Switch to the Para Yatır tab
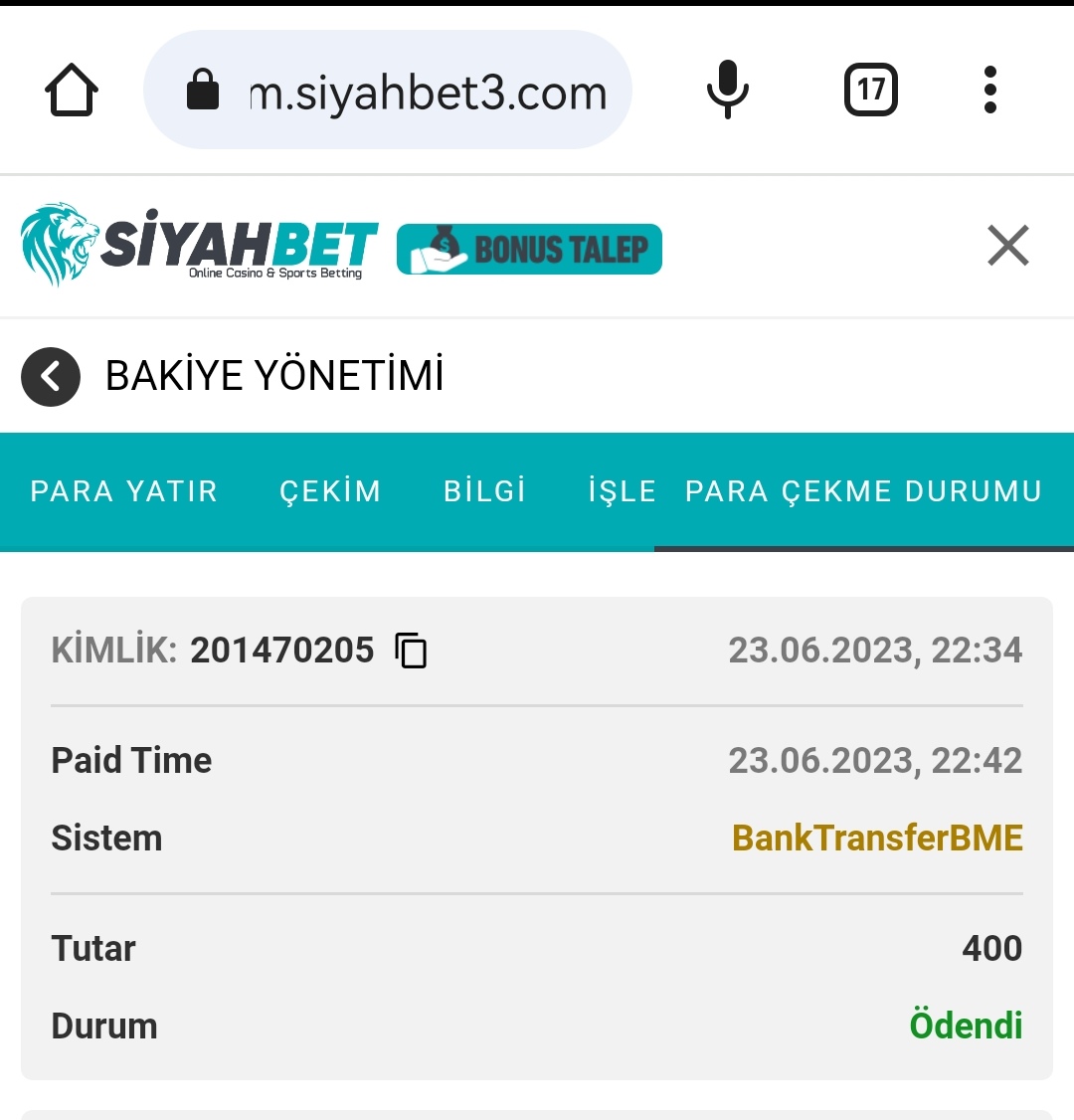Image resolution: width=1074 pixels, height=1120 pixels. (124, 491)
